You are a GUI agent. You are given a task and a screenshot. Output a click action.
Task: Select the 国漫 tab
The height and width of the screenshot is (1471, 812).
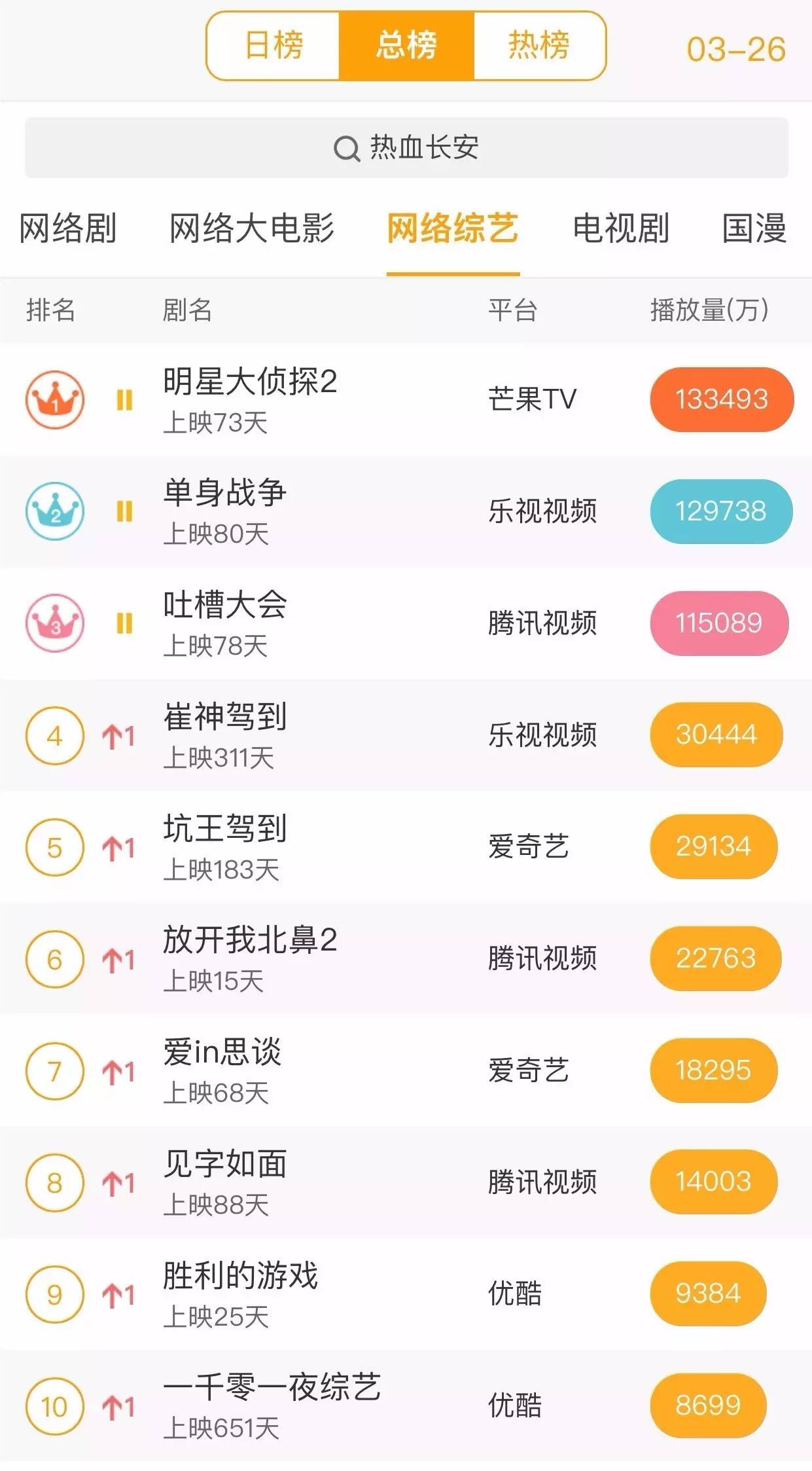754,228
